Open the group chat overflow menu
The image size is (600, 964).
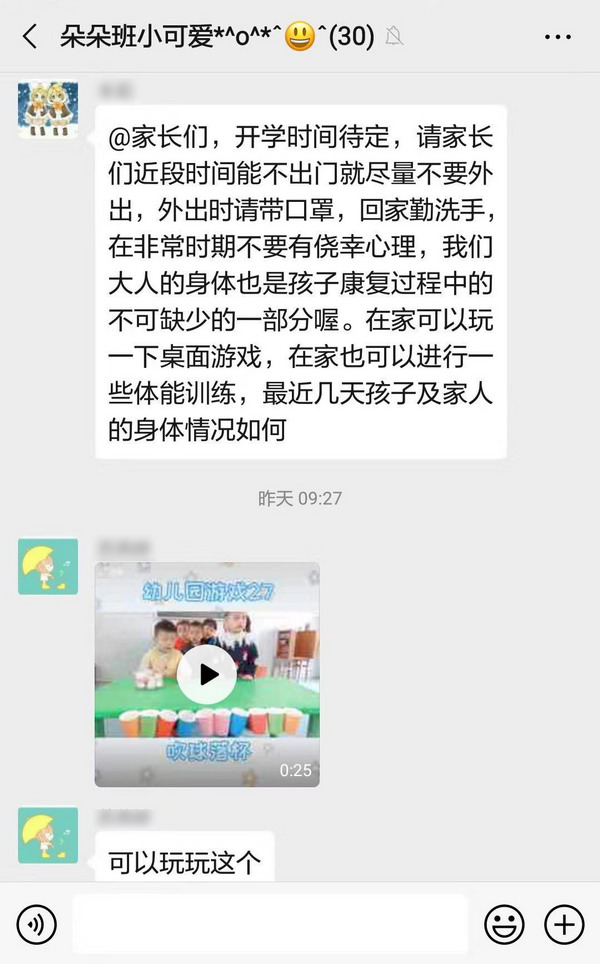(x=557, y=37)
